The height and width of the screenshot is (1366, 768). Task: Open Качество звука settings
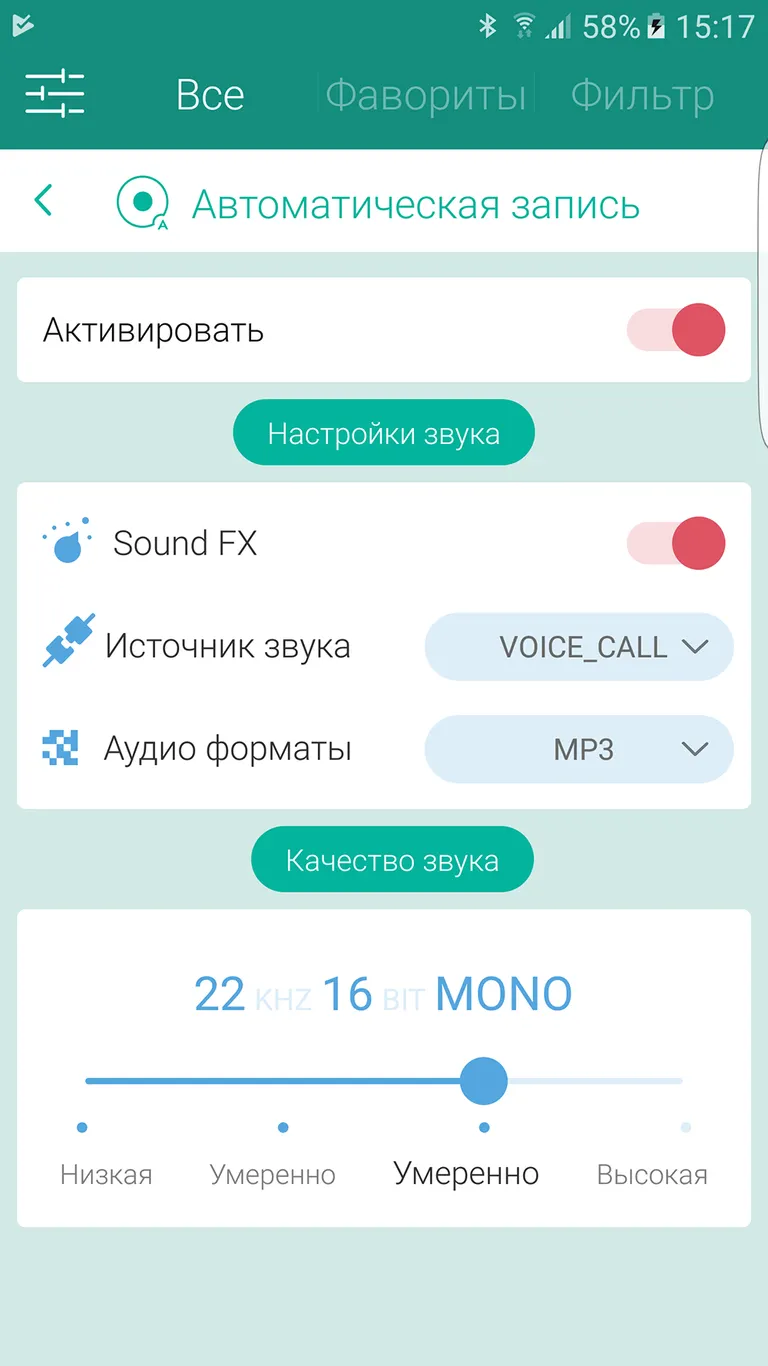pos(392,859)
